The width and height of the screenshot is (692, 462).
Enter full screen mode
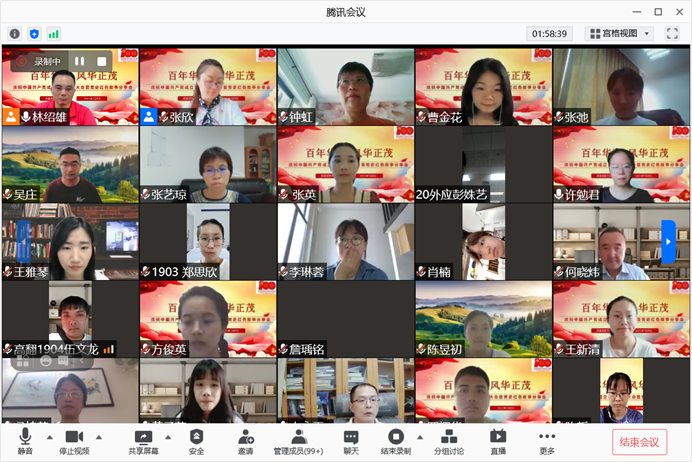pyautogui.click(x=672, y=33)
